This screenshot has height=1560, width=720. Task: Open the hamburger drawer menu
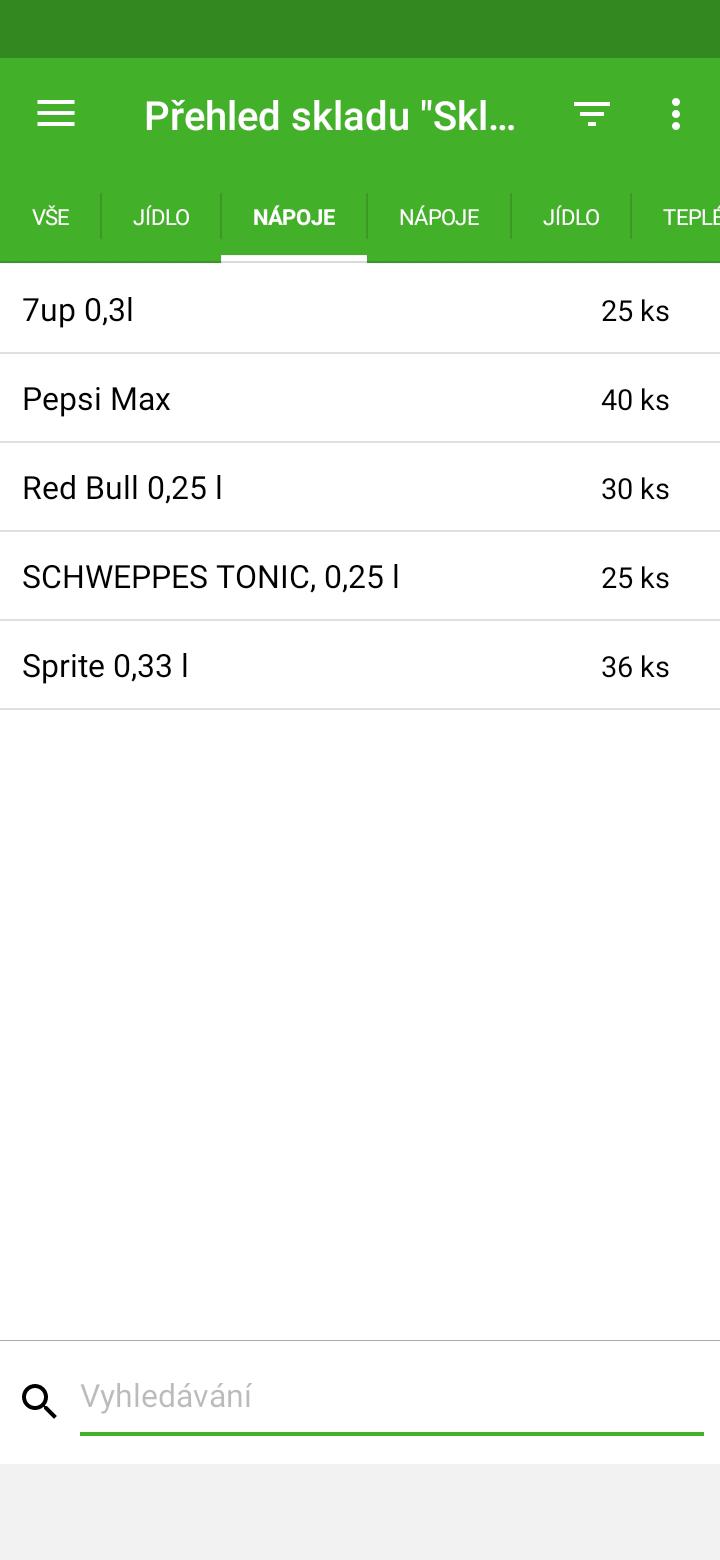tap(56, 114)
